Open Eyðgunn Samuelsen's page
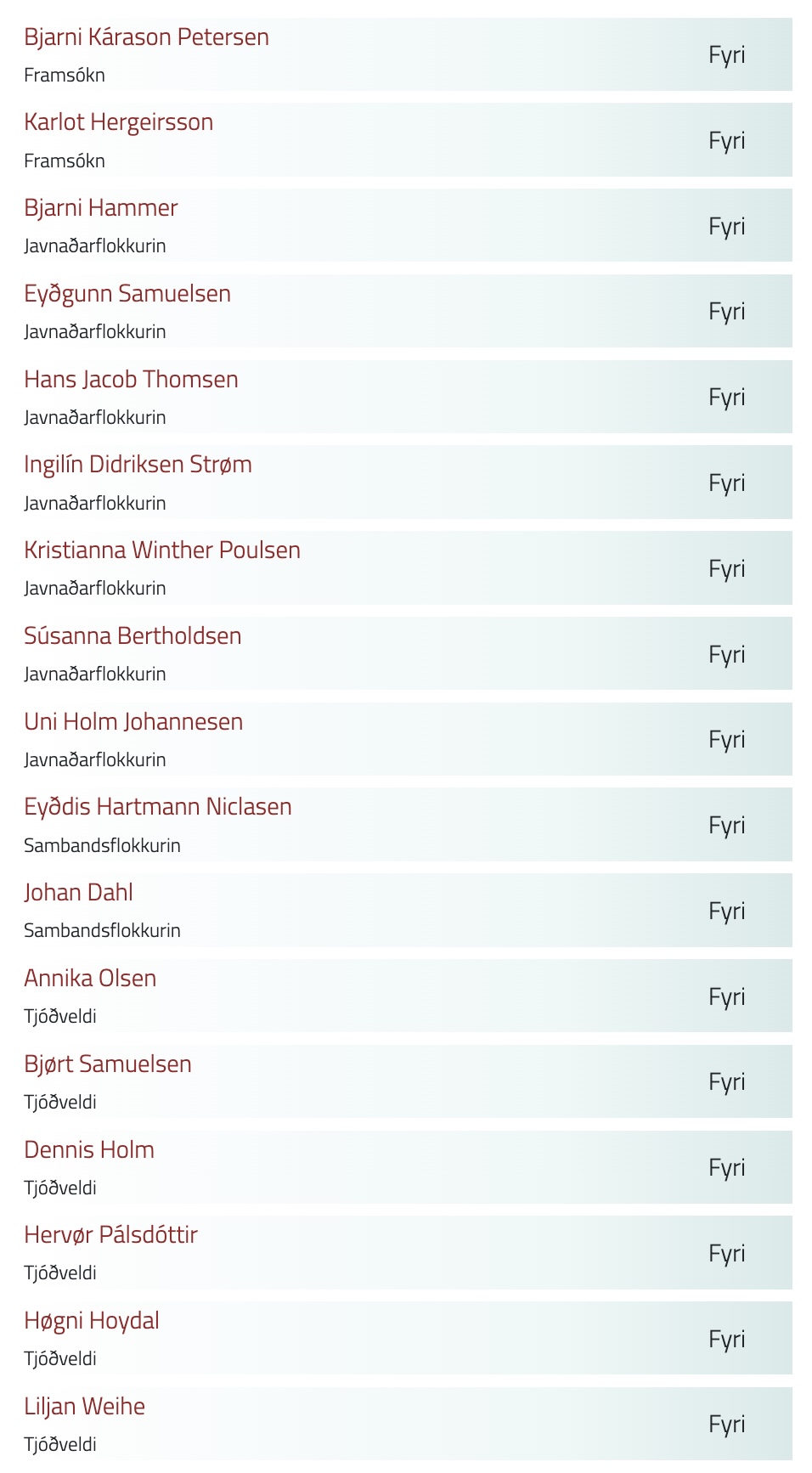This screenshot has height=1473, width=812. pyautogui.click(x=127, y=294)
